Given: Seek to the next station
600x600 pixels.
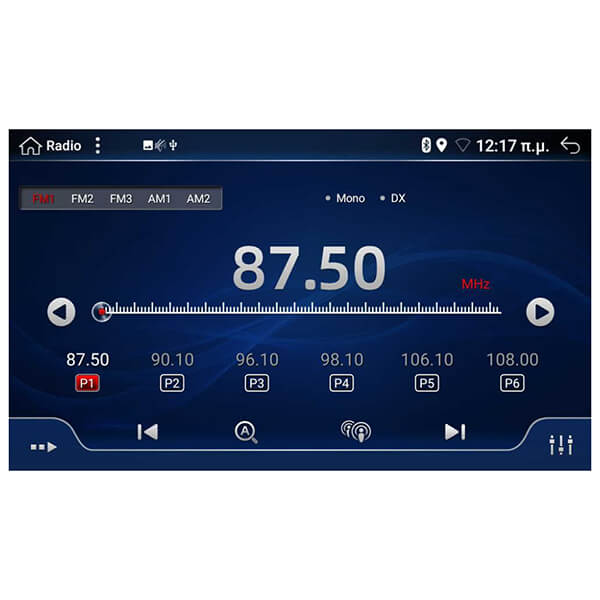Looking at the screenshot, I should [455, 432].
